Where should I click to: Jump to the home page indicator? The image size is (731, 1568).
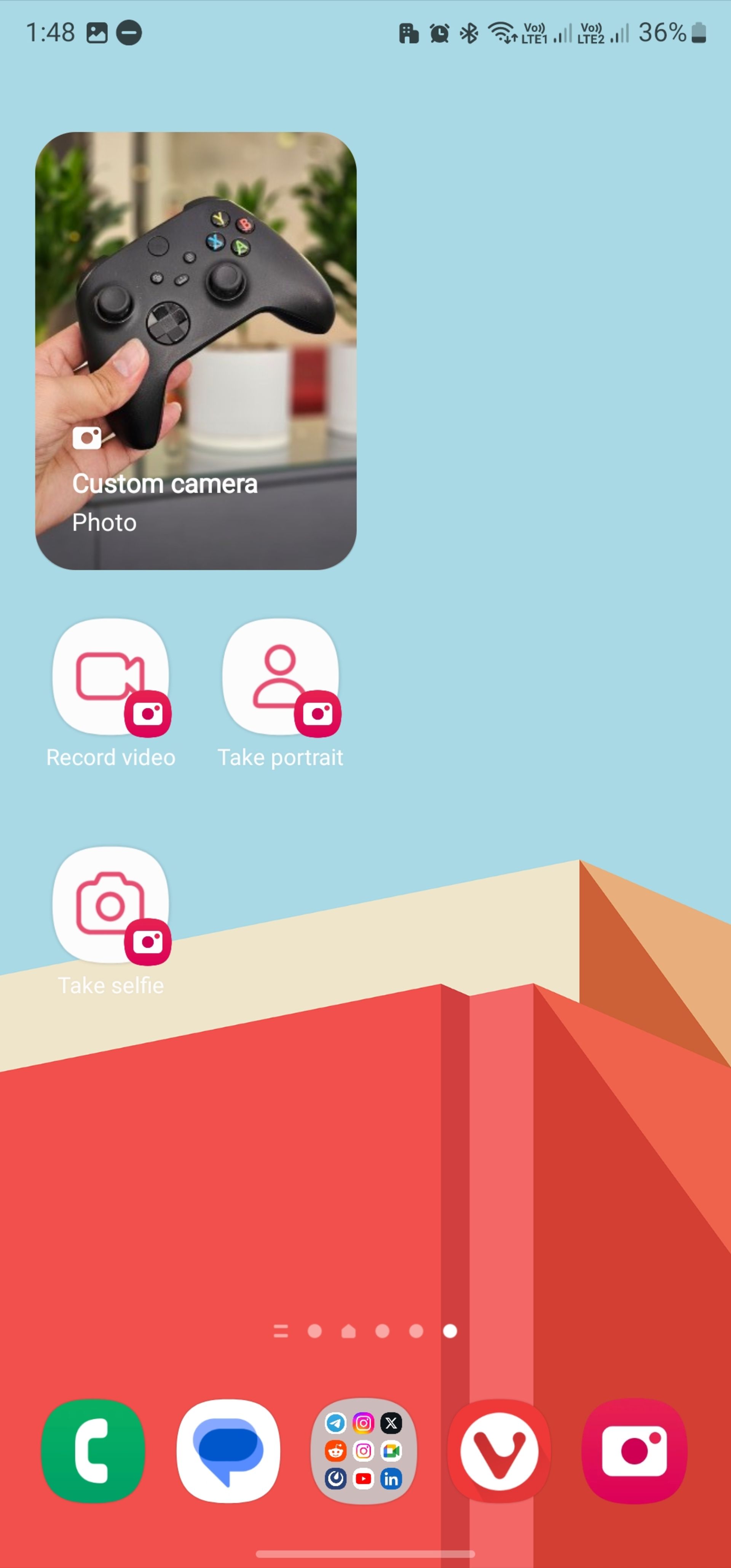coord(348,1331)
